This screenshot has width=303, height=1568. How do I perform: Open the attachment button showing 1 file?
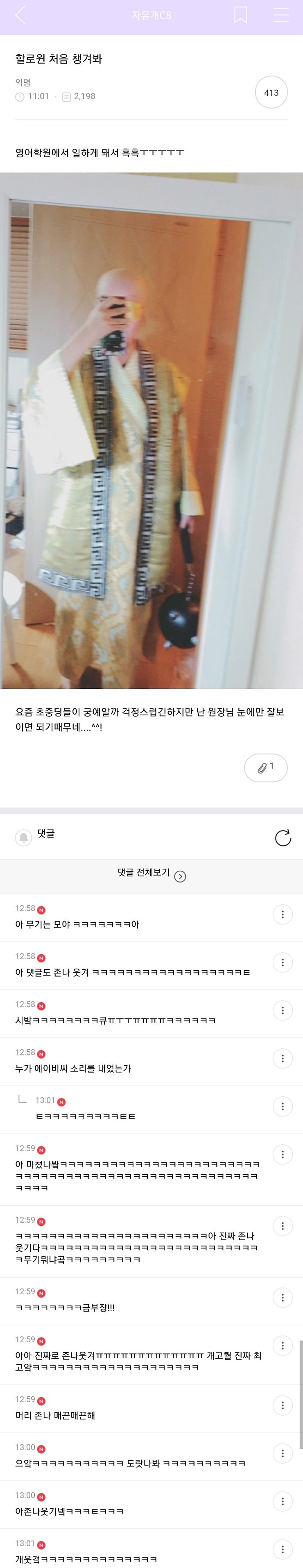[265, 767]
